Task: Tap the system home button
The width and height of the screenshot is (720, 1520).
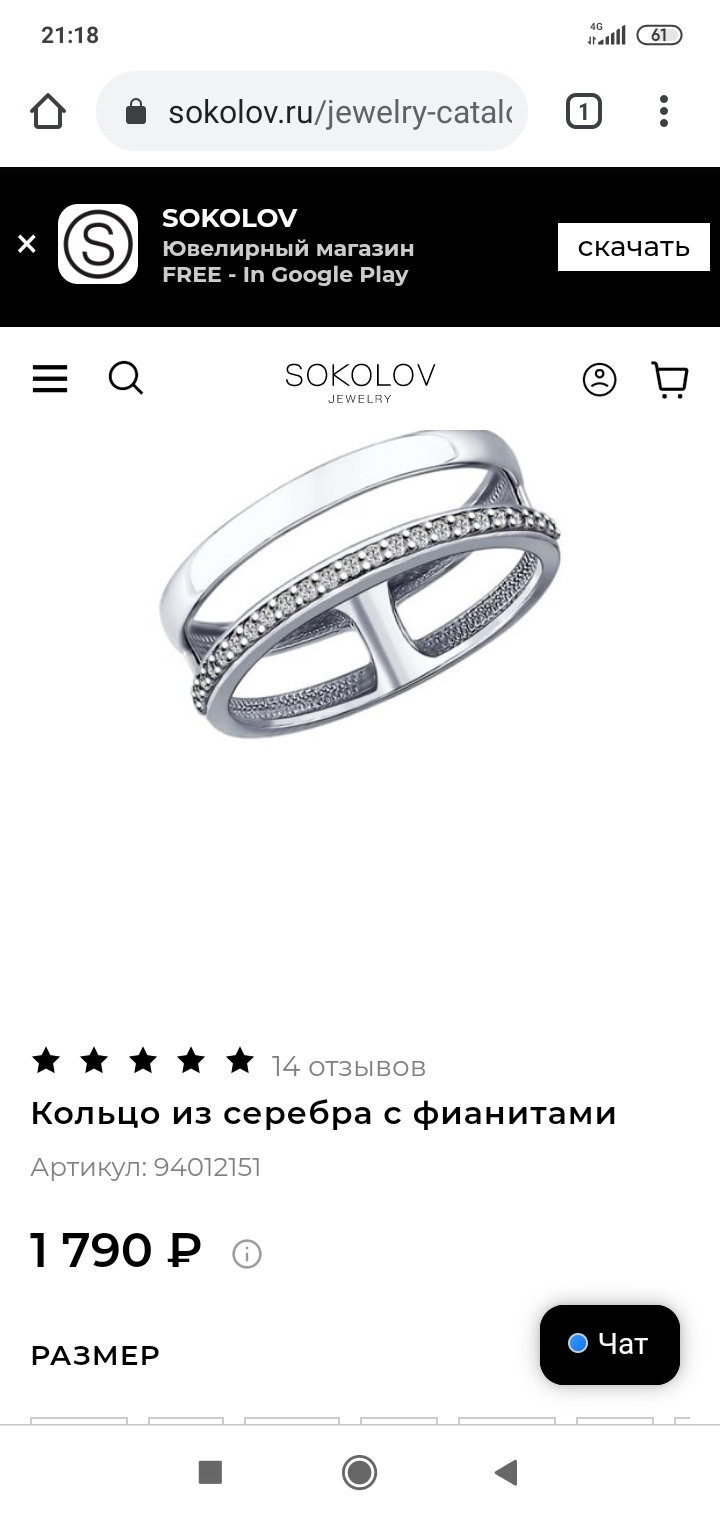Action: tap(359, 1472)
